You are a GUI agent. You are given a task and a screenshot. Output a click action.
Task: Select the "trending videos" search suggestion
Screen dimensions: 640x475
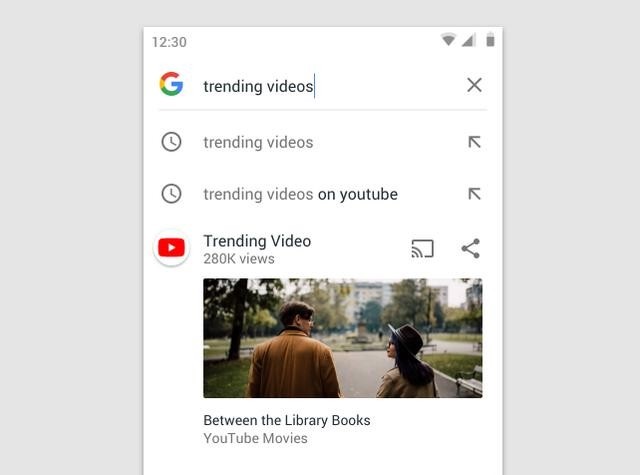[258, 142]
